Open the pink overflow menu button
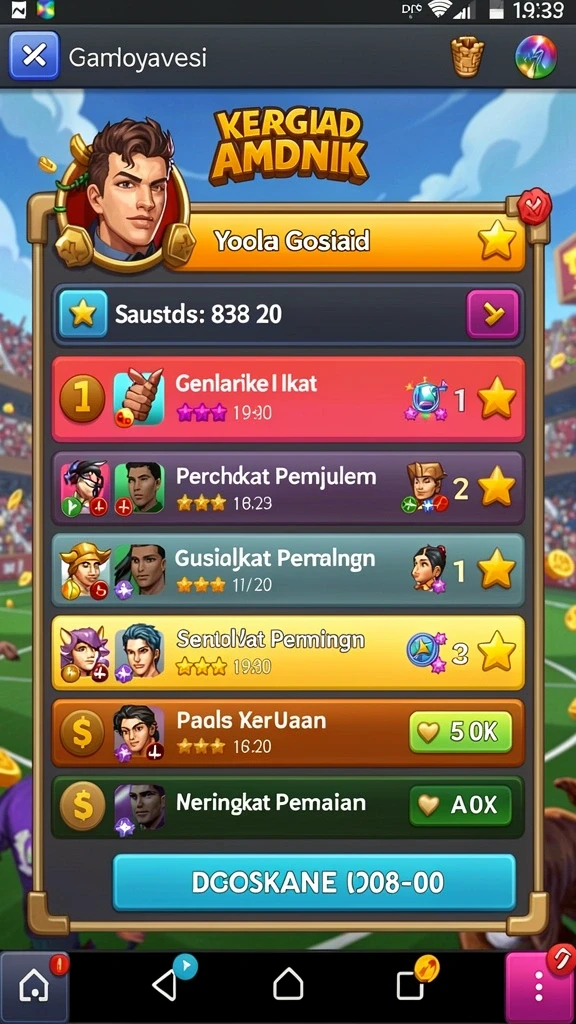 pyautogui.click(x=539, y=987)
